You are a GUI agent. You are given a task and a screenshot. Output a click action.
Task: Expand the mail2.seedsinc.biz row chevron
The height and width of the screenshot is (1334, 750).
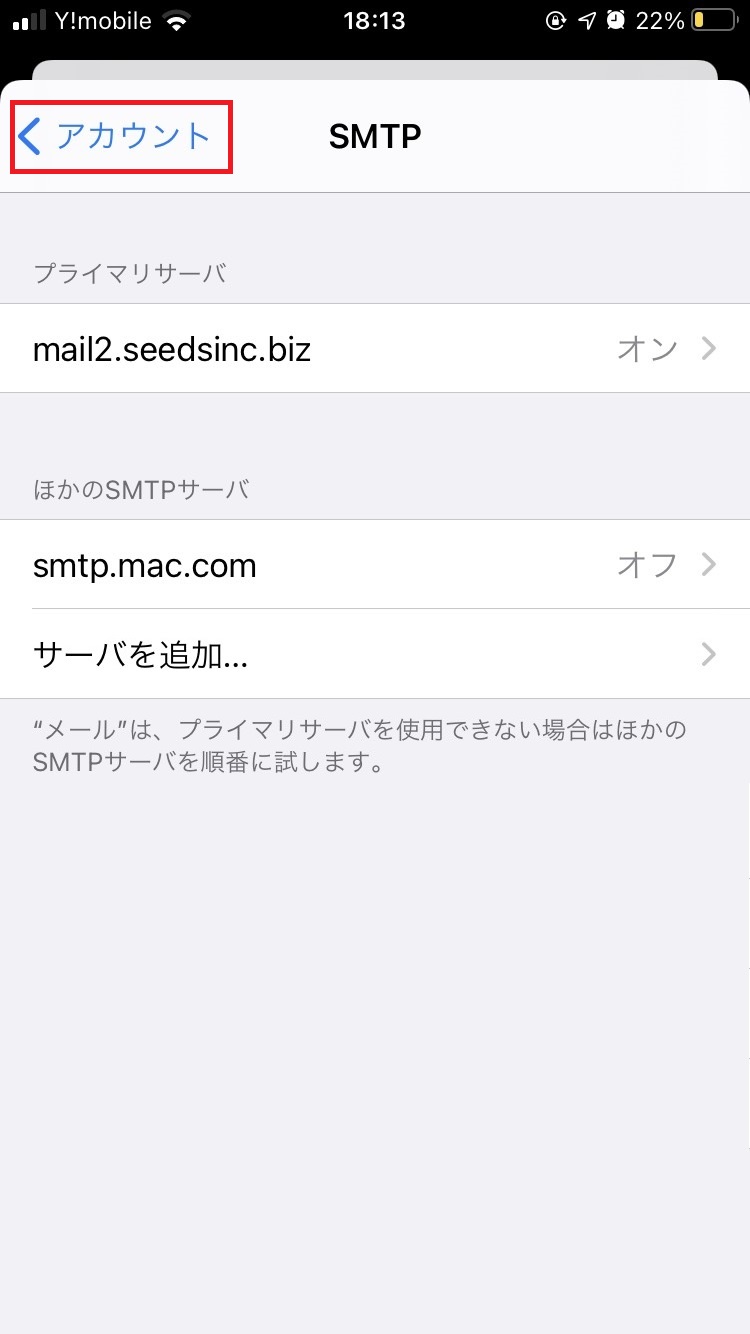coord(708,348)
